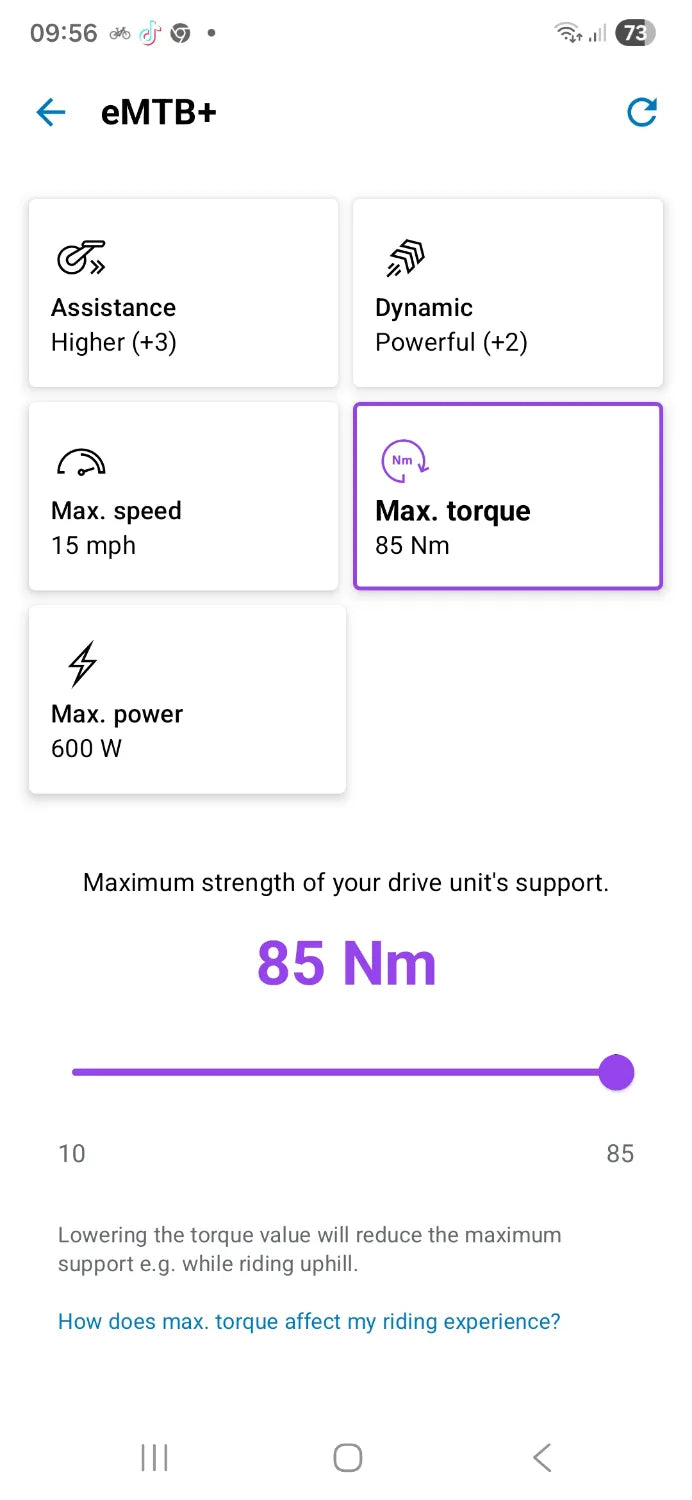Image resolution: width=692 pixels, height=1500 pixels.
Task: Go back from the eMTB+ screen
Action: (50, 113)
